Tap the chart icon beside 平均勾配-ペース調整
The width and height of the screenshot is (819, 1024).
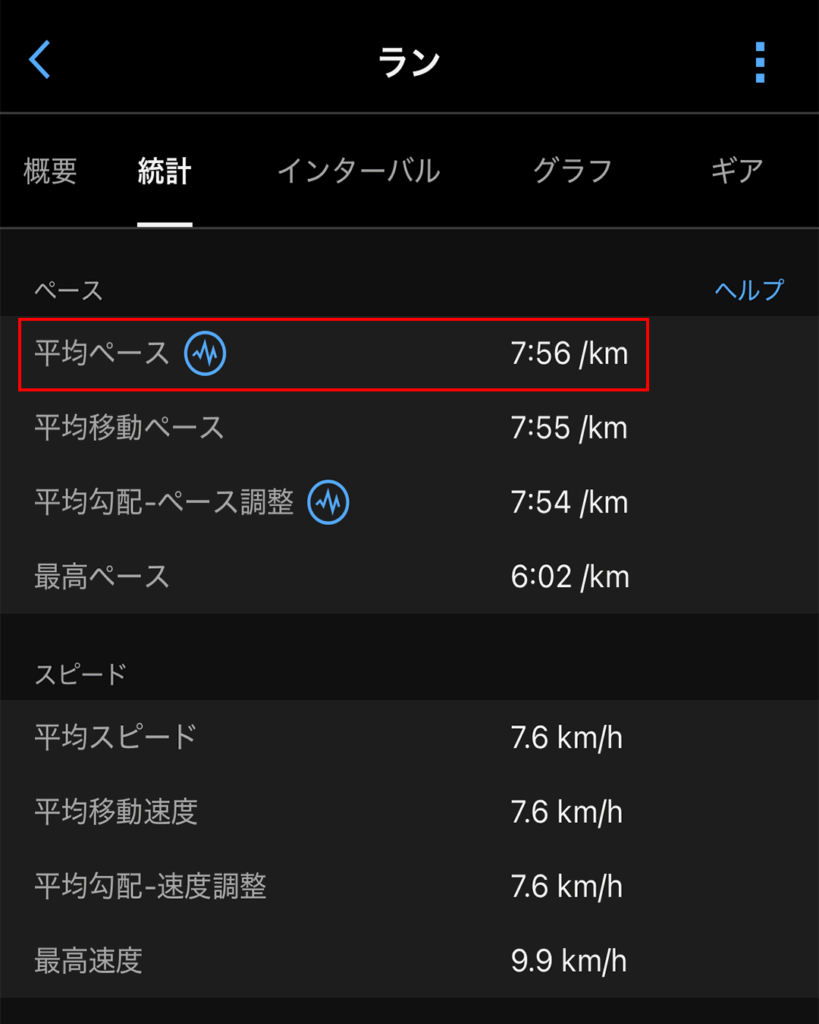(x=328, y=502)
